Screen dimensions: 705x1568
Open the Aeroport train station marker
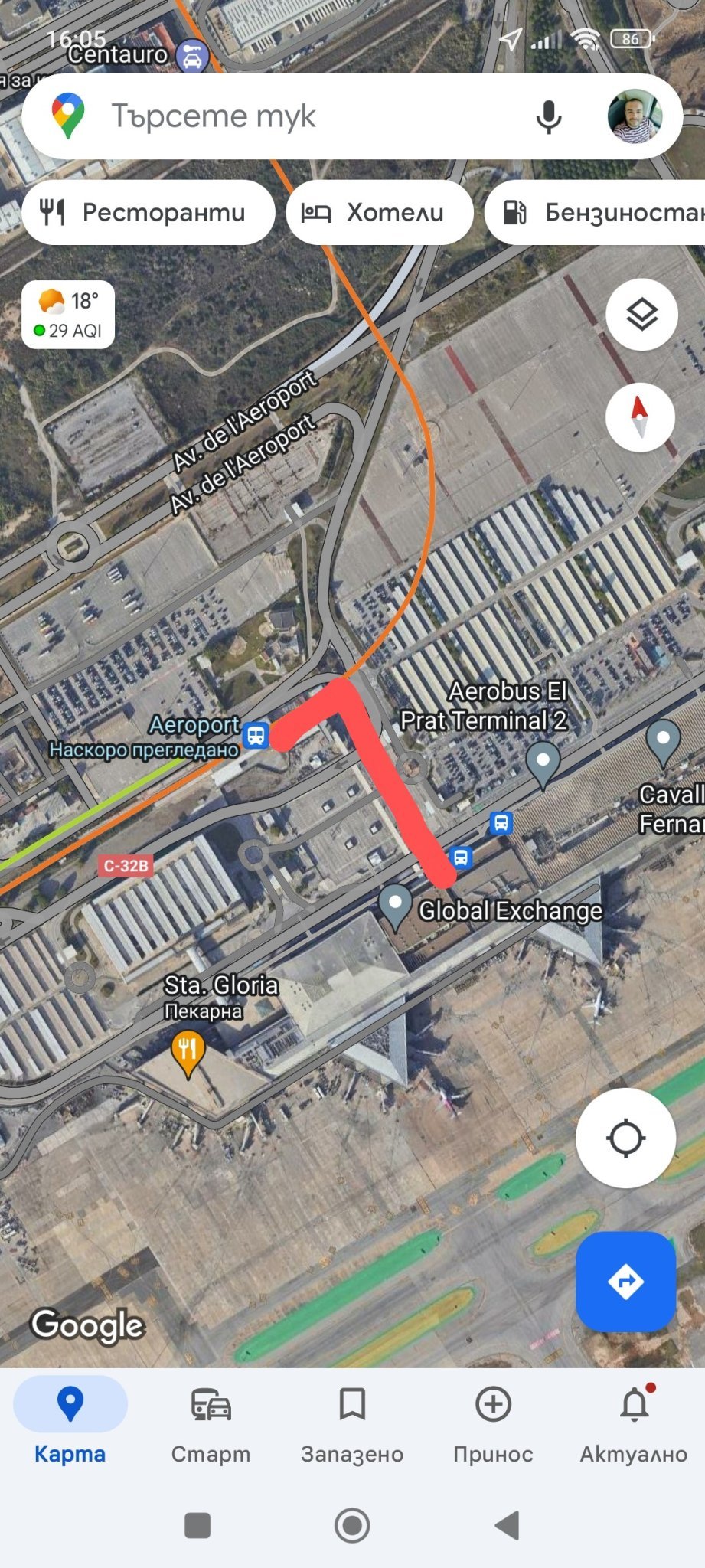pos(256,736)
